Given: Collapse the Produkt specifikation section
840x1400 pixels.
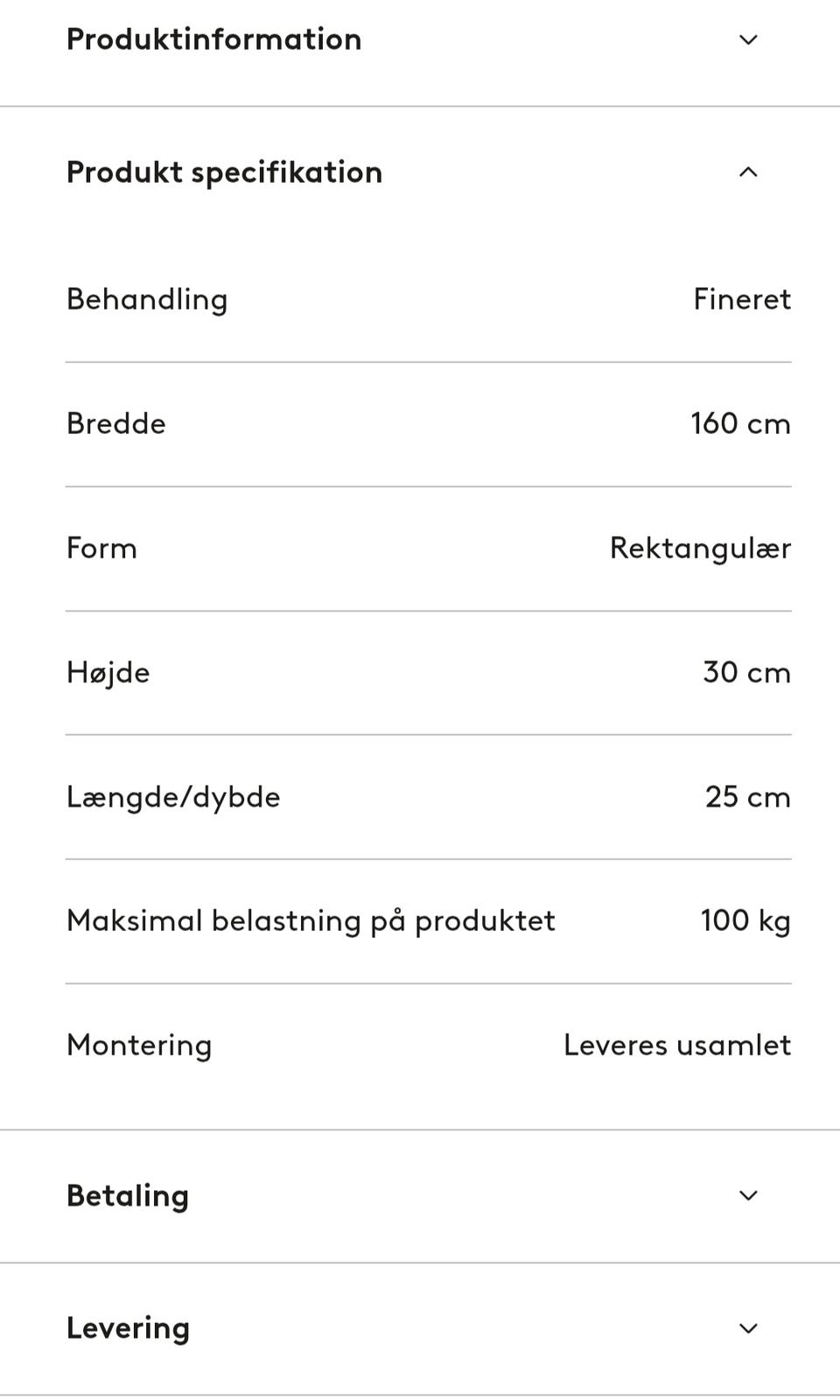Looking at the screenshot, I should click(x=420, y=172).
